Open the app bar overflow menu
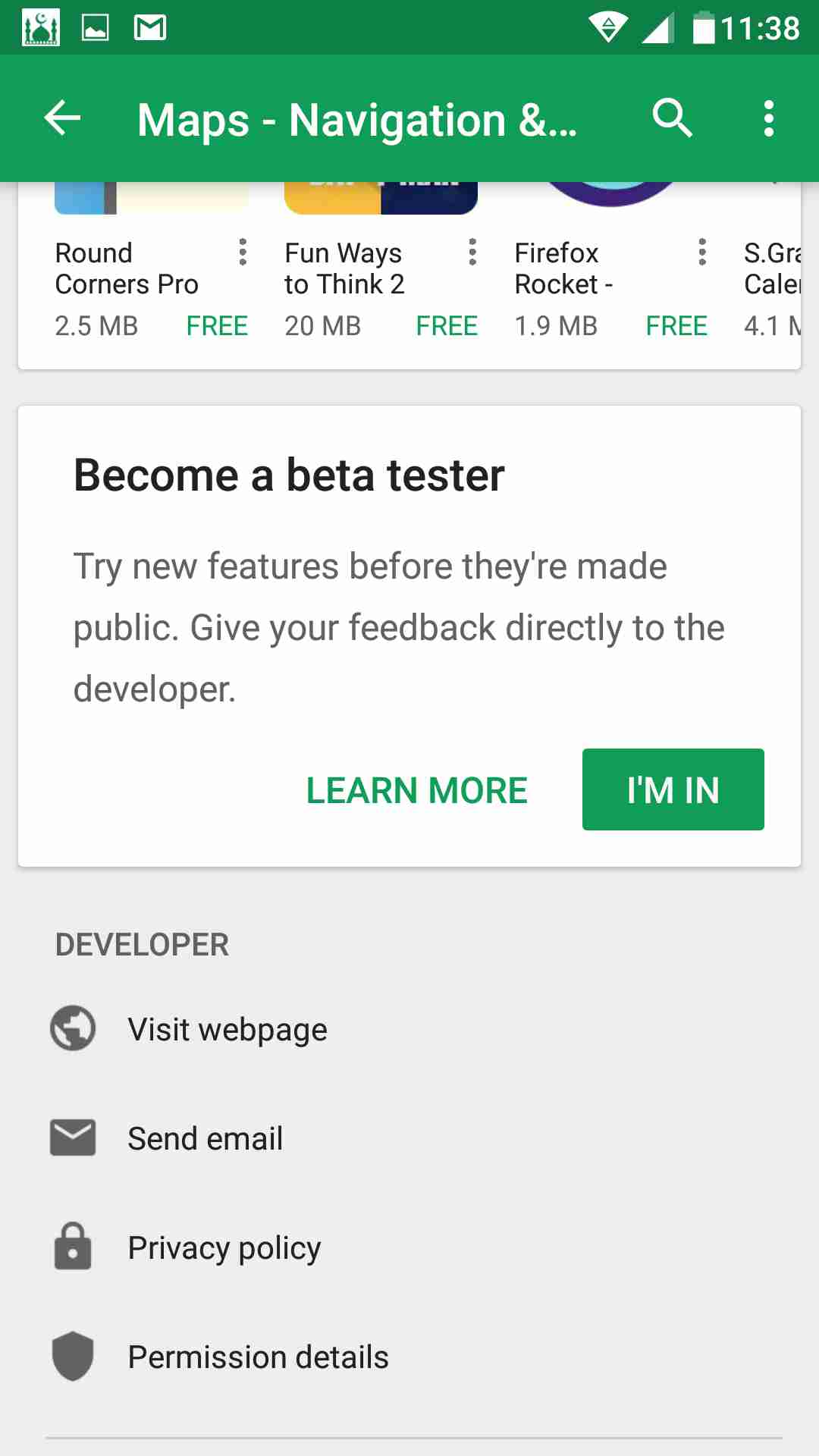This screenshot has height=1456, width=819. point(769,118)
